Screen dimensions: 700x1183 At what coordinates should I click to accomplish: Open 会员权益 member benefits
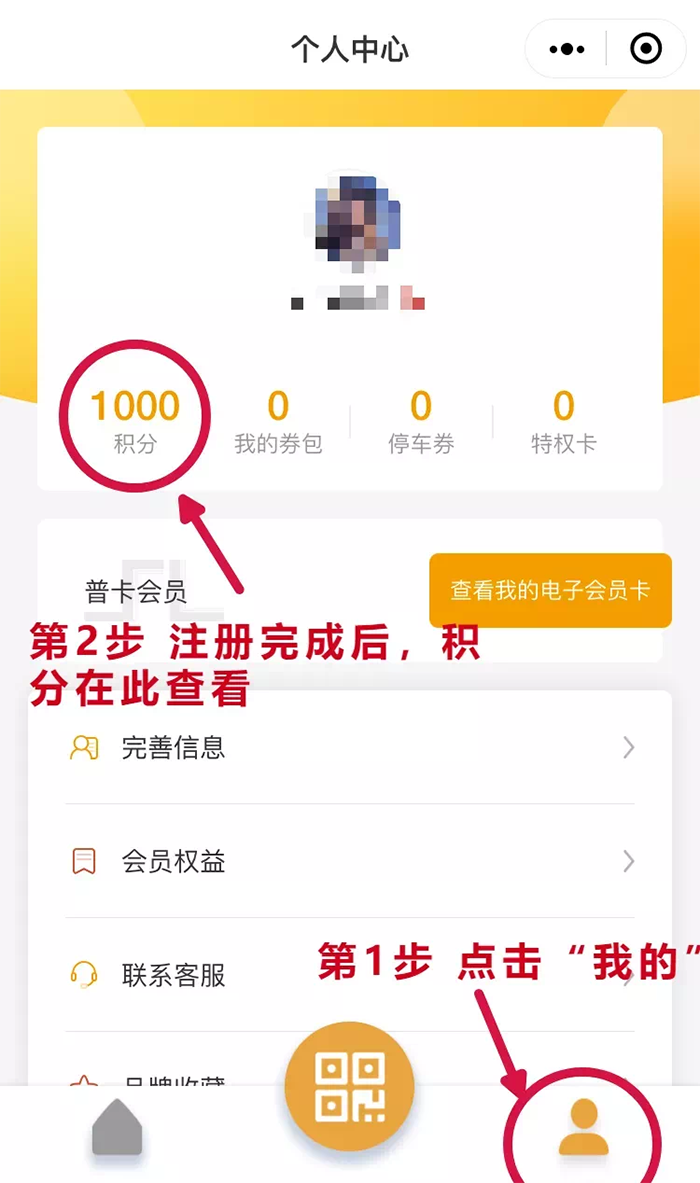click(x=349, y=861)
